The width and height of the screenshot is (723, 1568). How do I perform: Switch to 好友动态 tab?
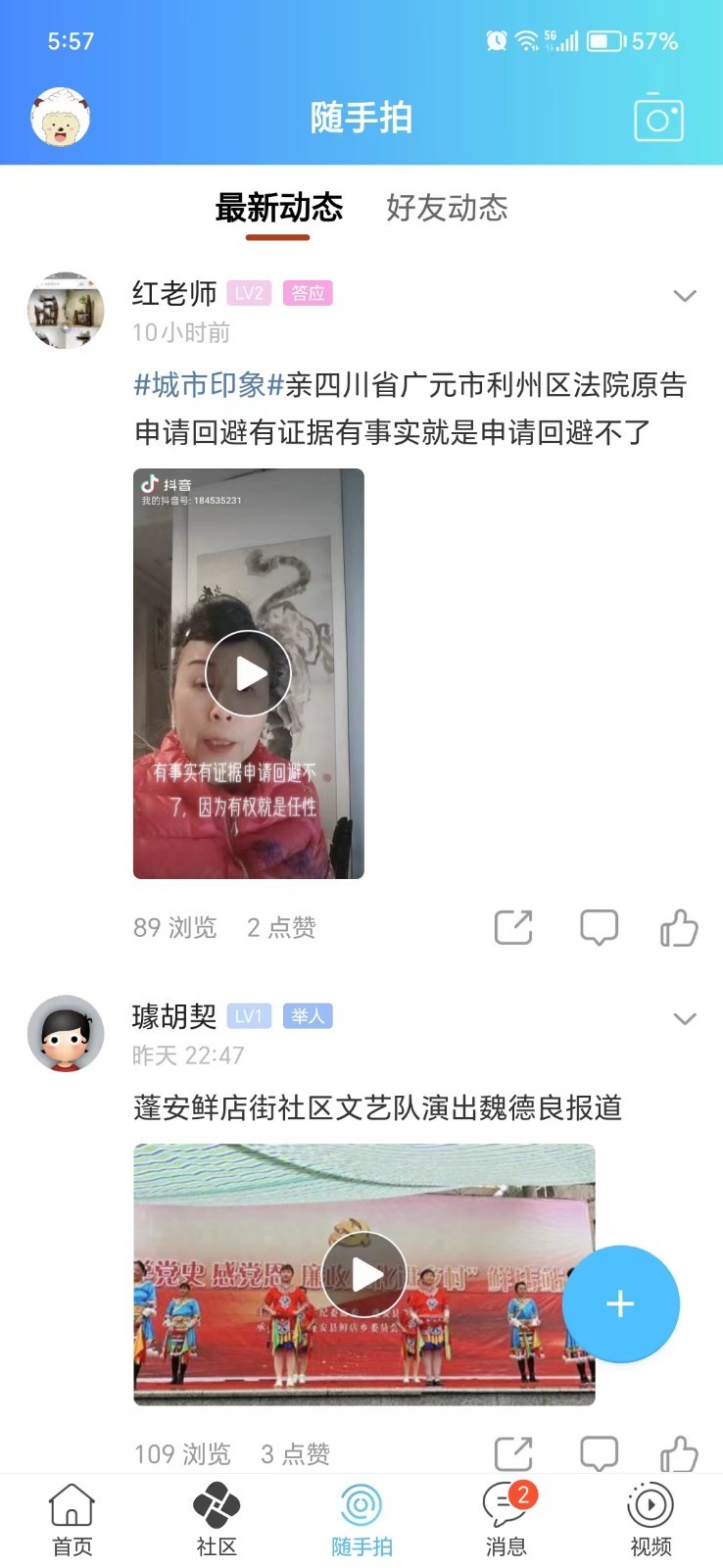click(x=447, y=208)
